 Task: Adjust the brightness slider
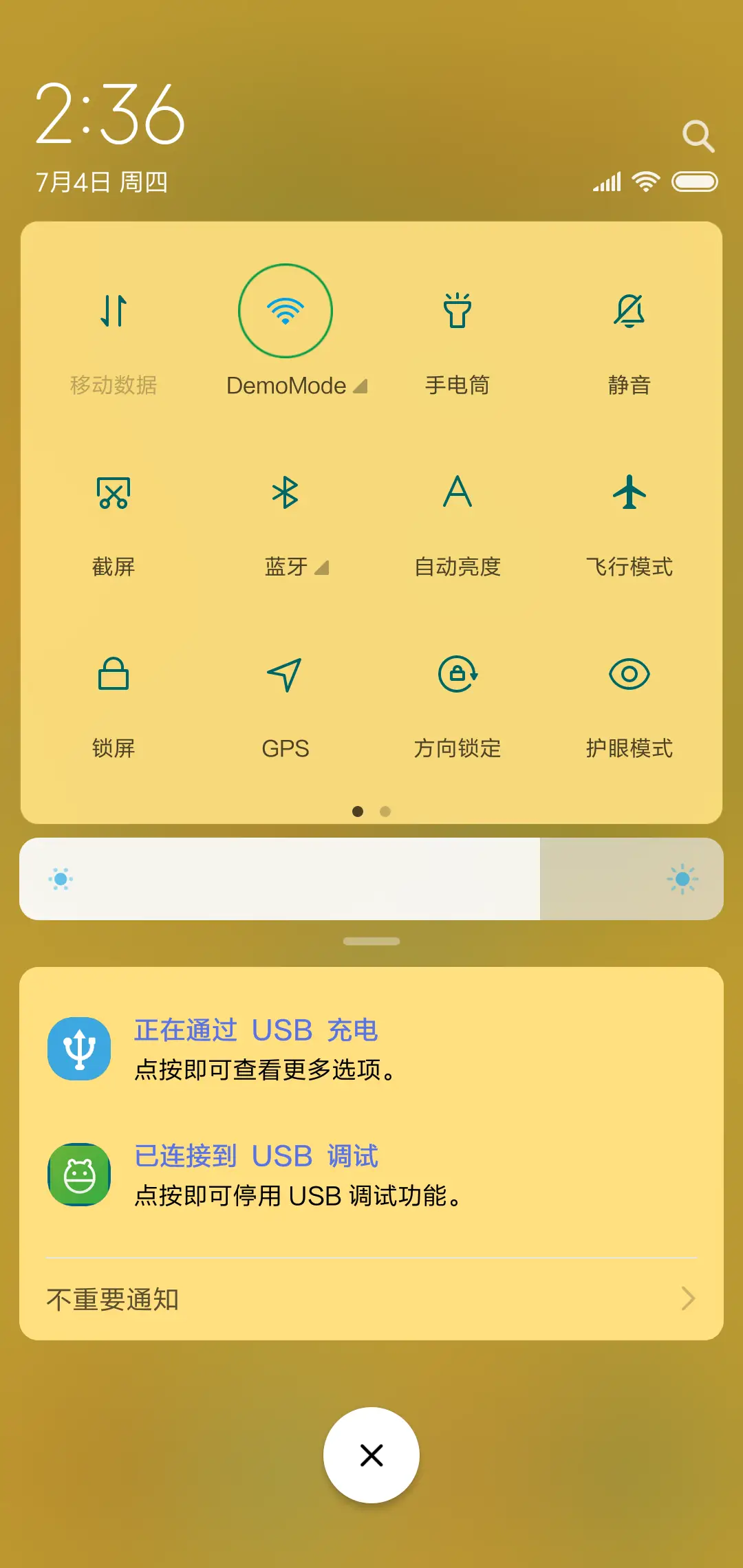[x=371, y=879]
